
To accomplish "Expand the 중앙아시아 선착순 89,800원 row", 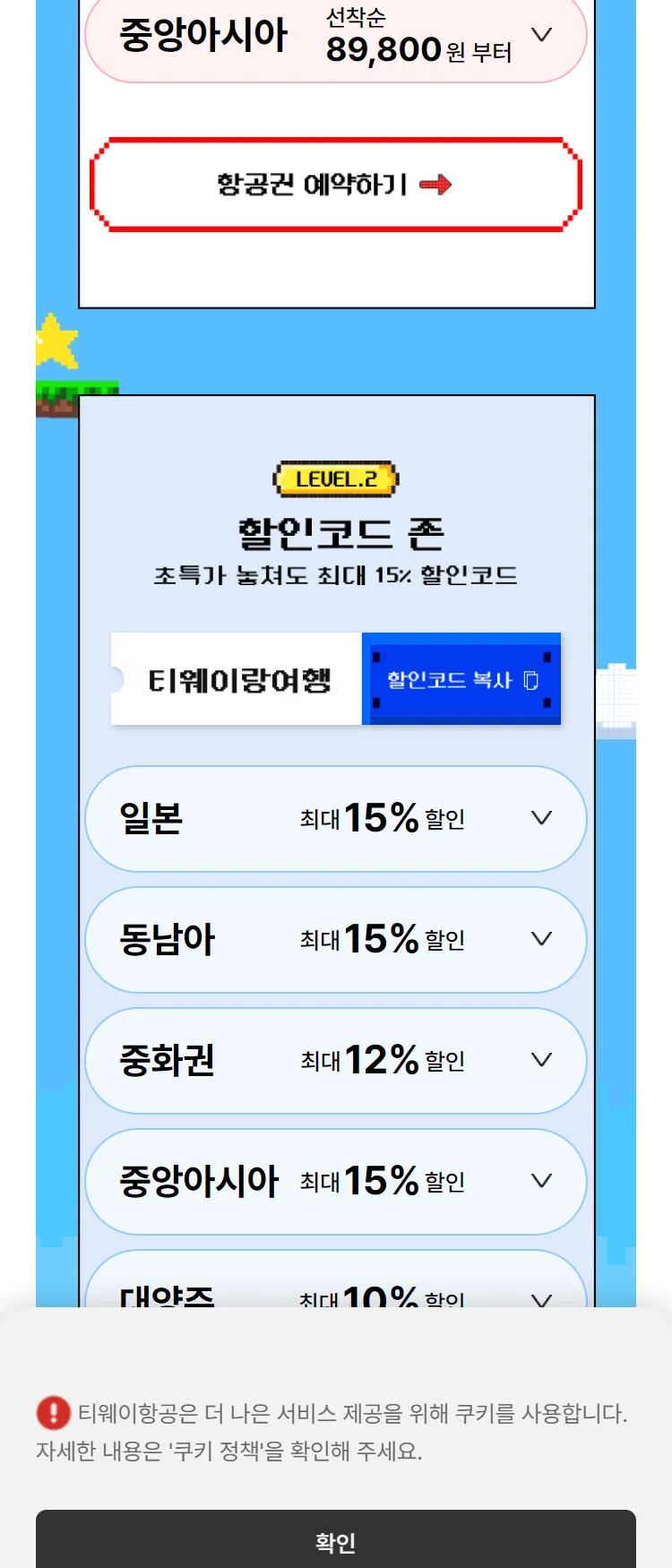I will point(335,36).
